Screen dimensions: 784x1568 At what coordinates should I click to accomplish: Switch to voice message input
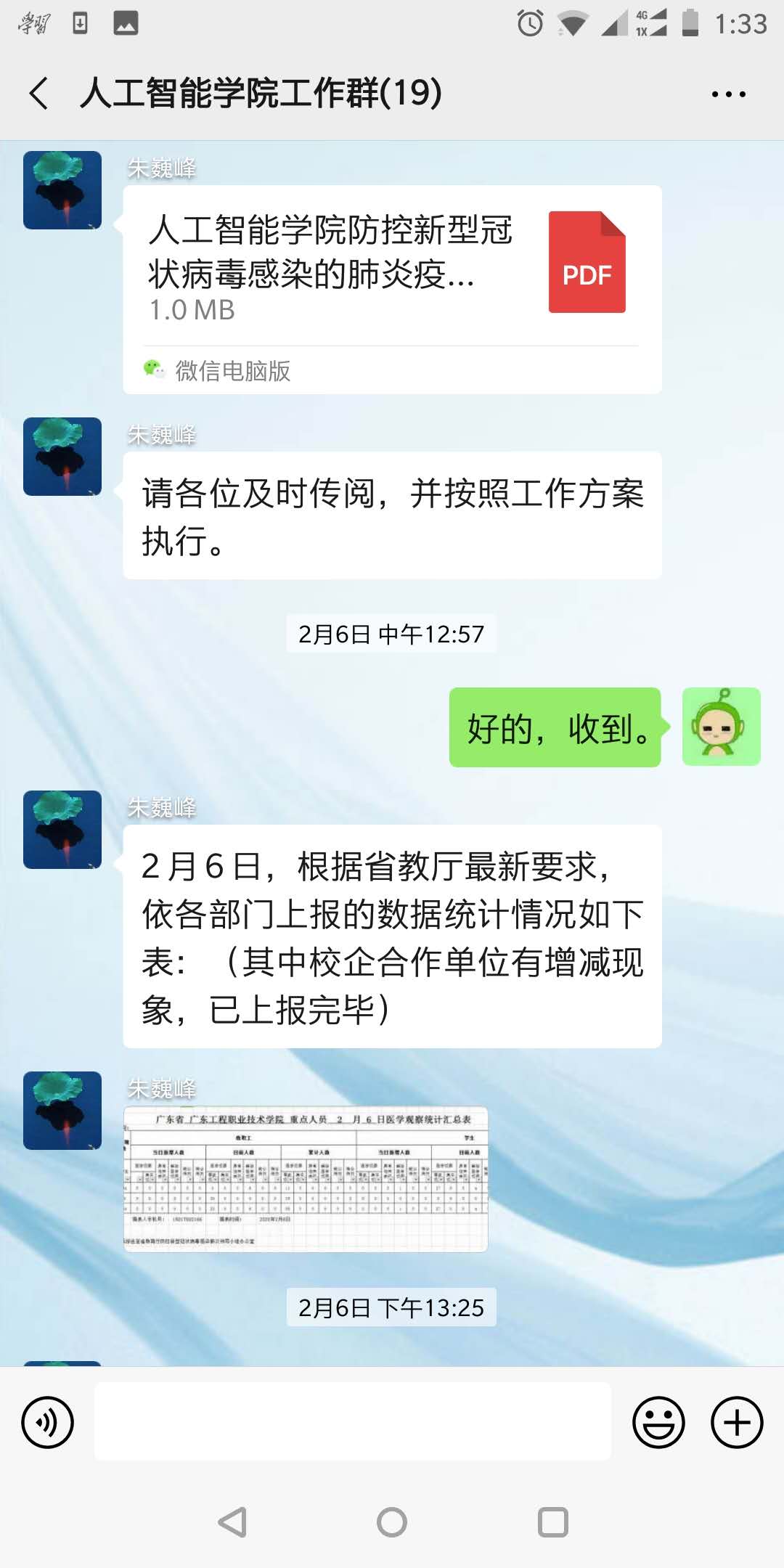48,1422
